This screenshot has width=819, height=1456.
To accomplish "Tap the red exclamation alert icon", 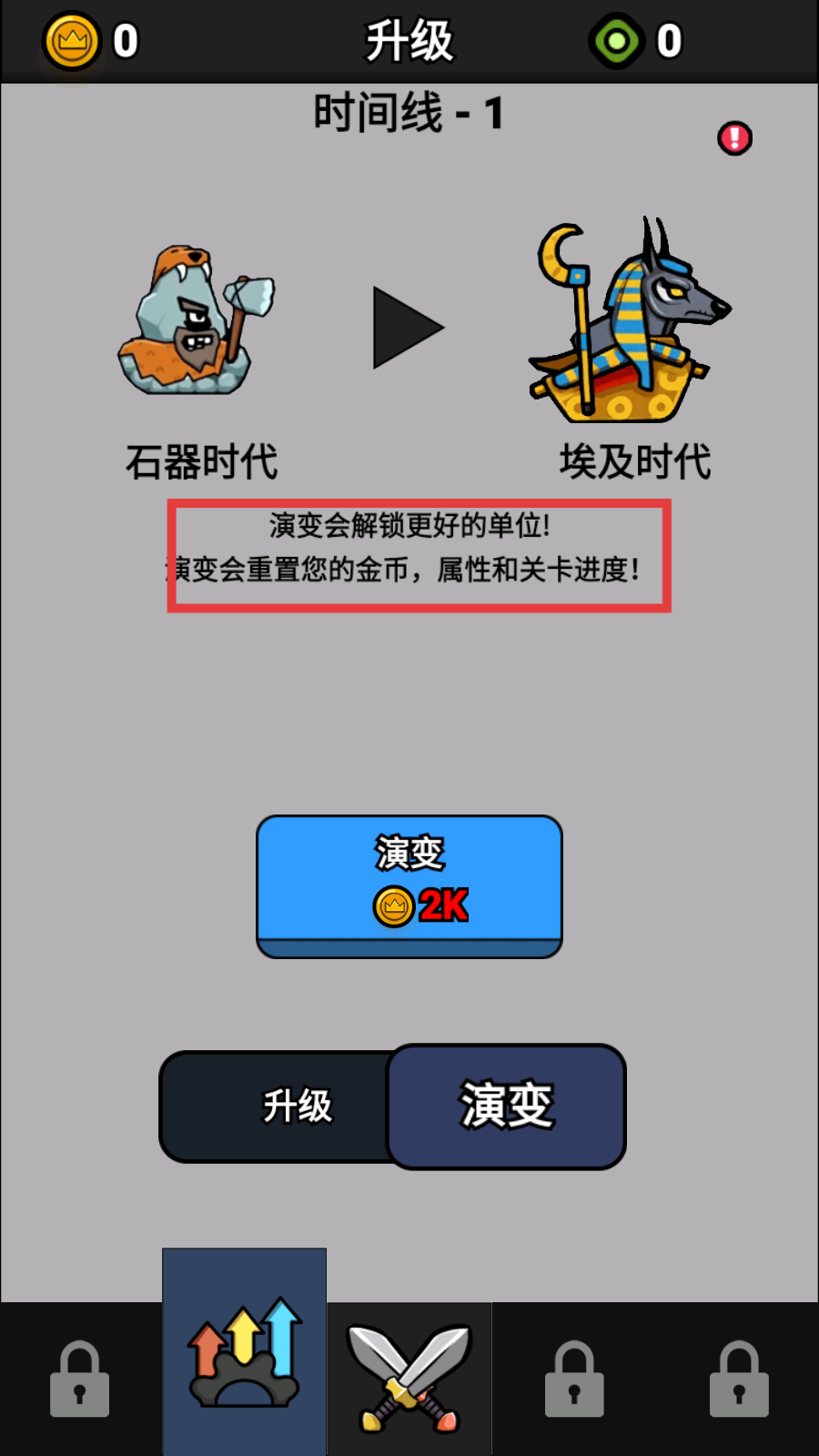I will point(734,138).
